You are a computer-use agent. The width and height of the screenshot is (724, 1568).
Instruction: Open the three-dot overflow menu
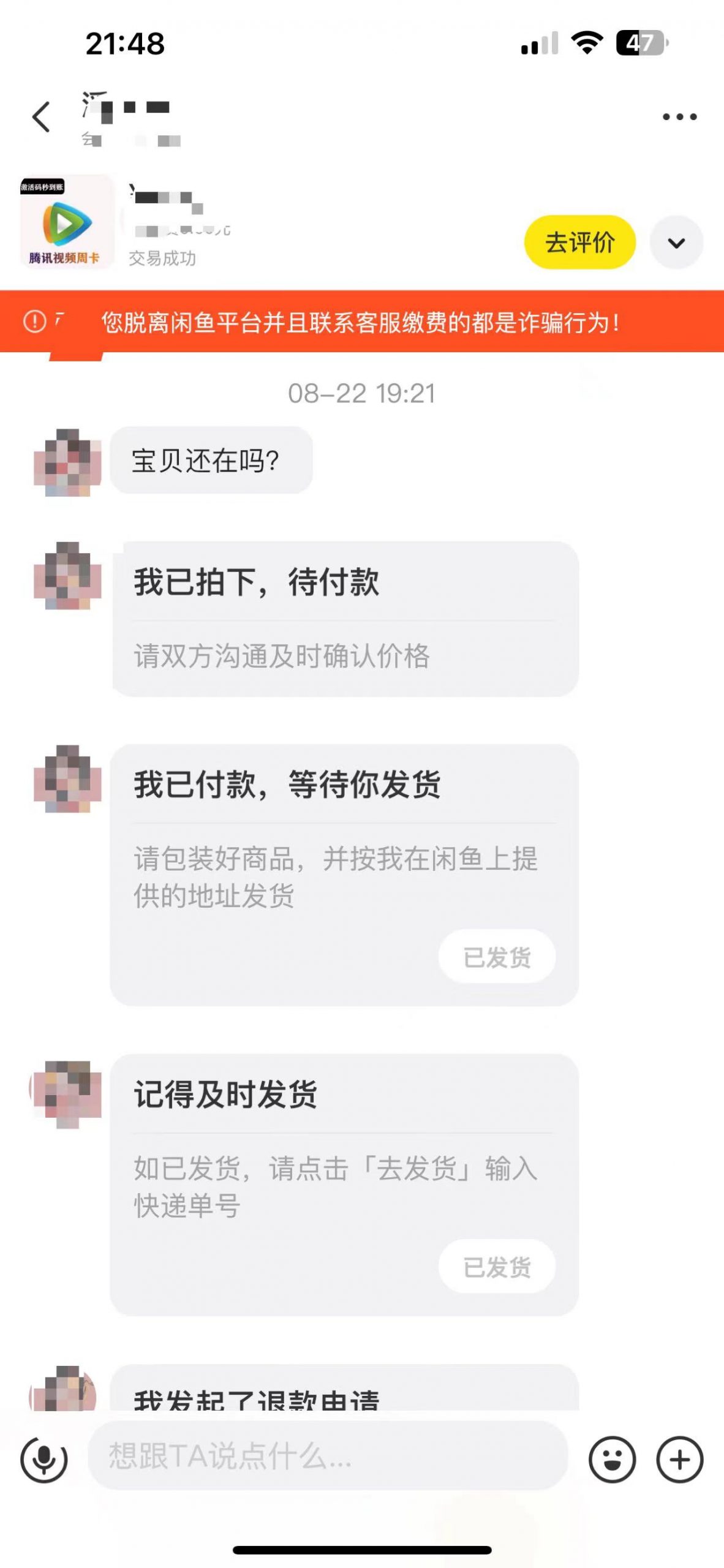coord(679,116)
